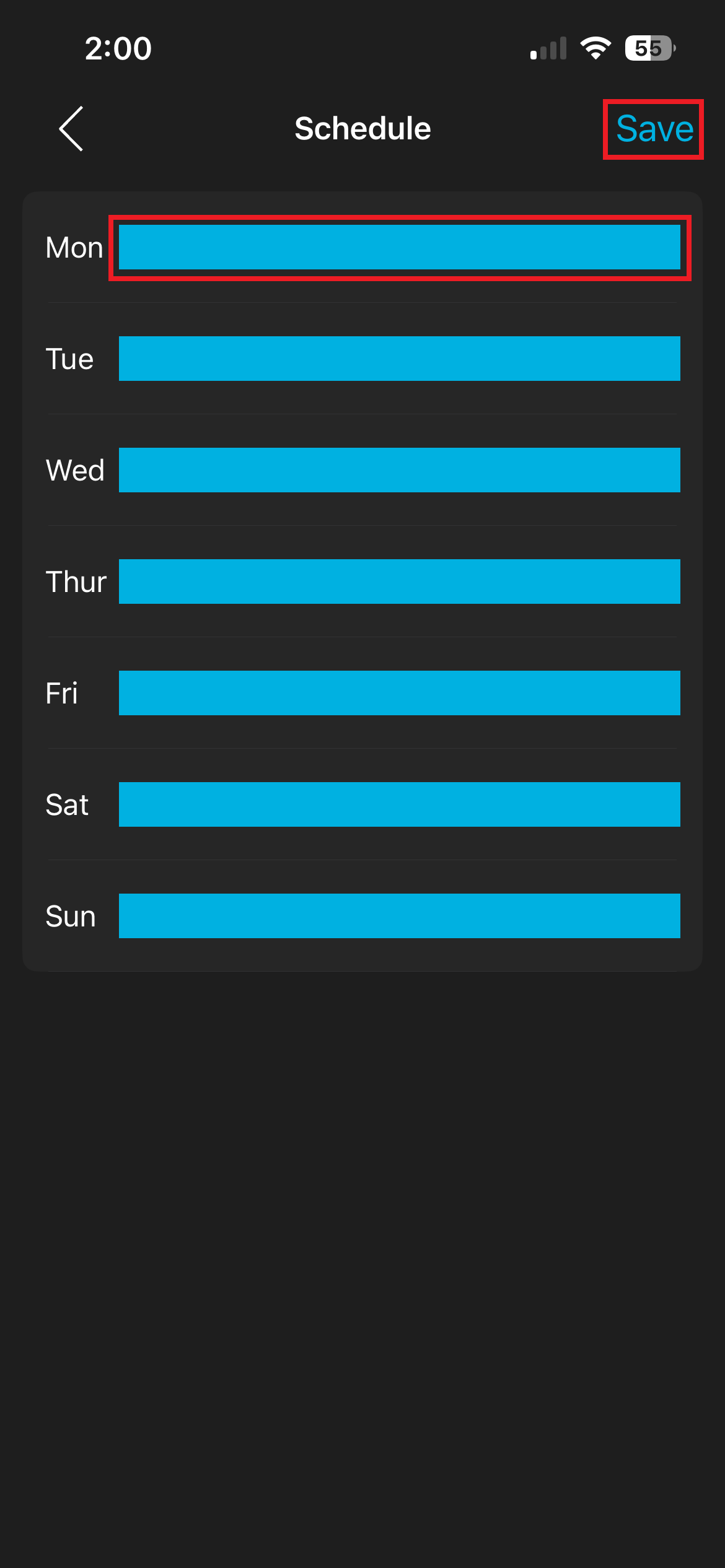
Task: Edit the Wed schedule bar
Action: point(399,470)
